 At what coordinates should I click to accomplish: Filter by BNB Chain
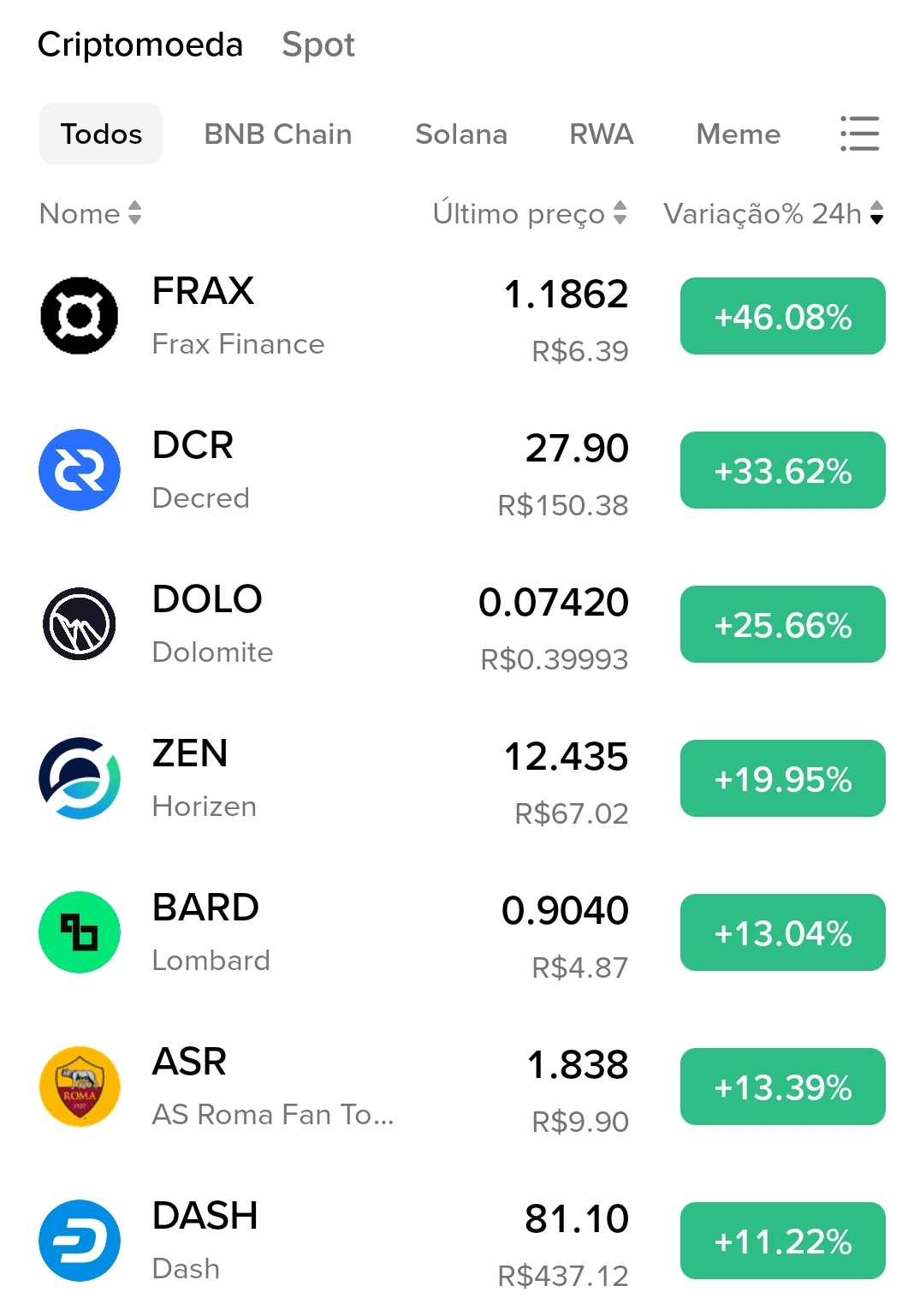tap(277, 134)
